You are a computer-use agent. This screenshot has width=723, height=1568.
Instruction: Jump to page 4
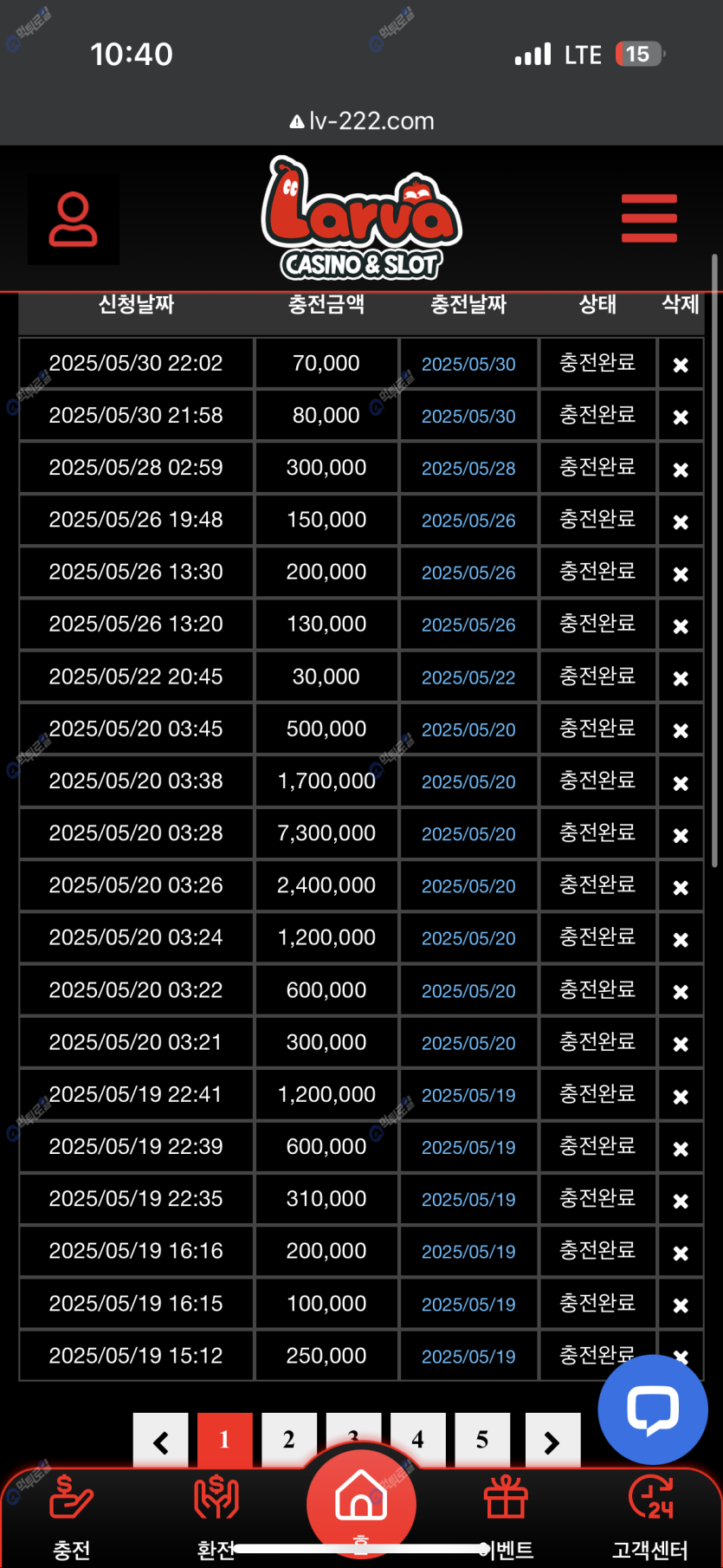417,1440
